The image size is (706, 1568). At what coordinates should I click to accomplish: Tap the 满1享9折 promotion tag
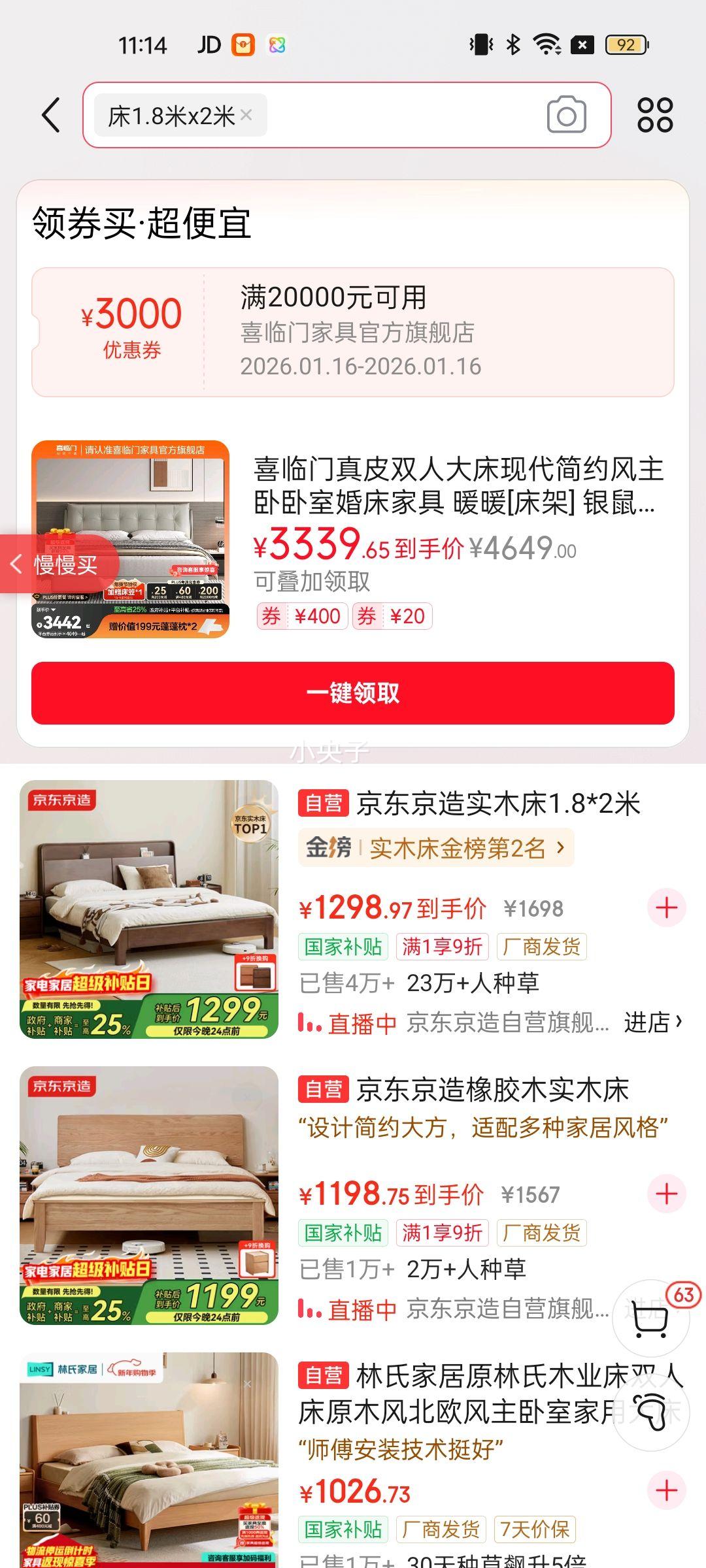pyautogui.click(x=443, y=946)
